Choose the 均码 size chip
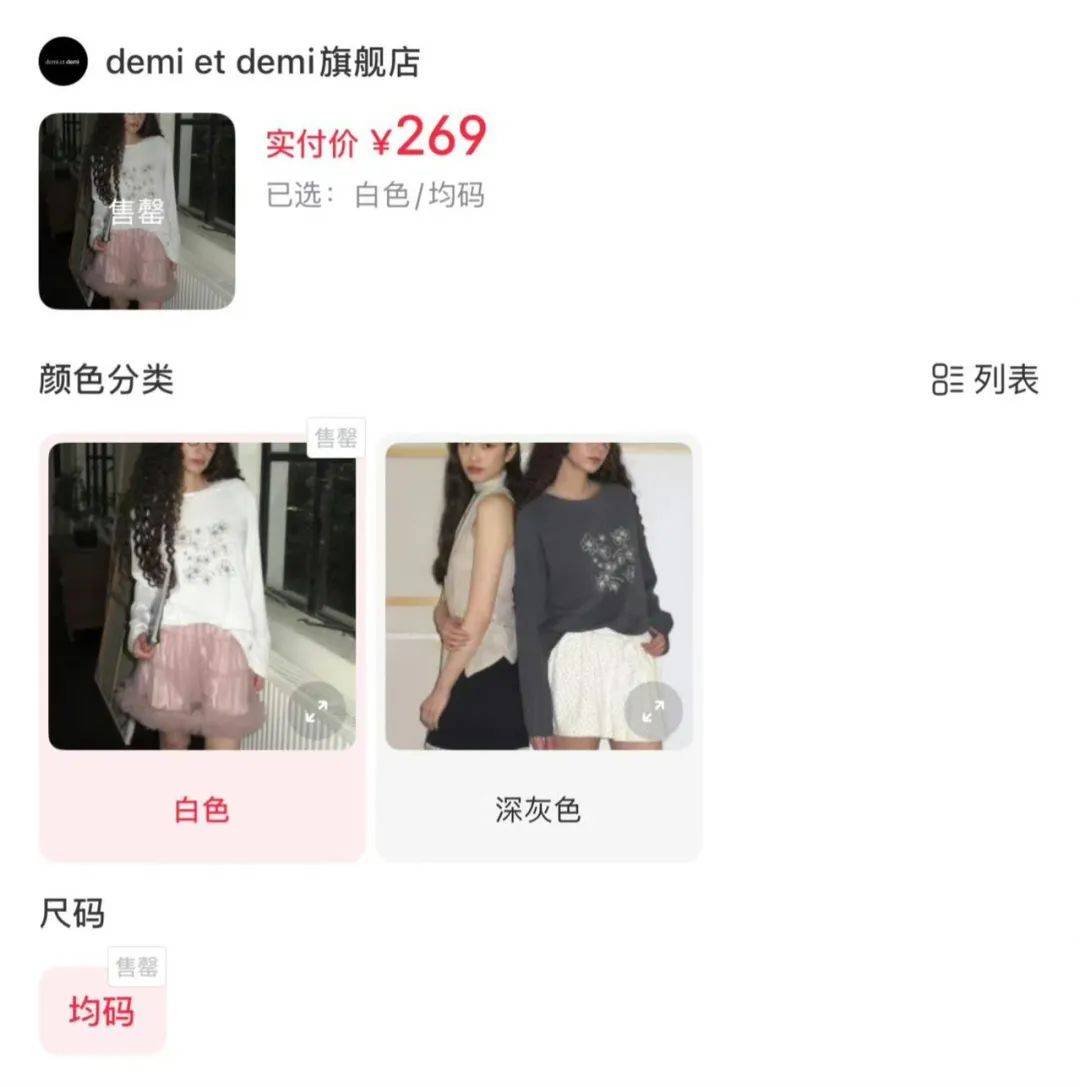Screen dimensions: 1080x1087 tap(102, 1011)
